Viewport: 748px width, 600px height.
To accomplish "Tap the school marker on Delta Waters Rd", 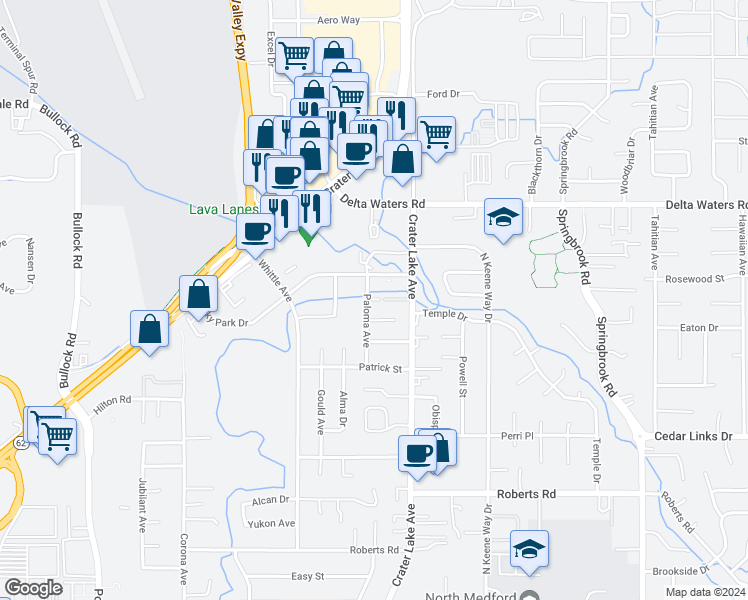I will tap(503, 217).
